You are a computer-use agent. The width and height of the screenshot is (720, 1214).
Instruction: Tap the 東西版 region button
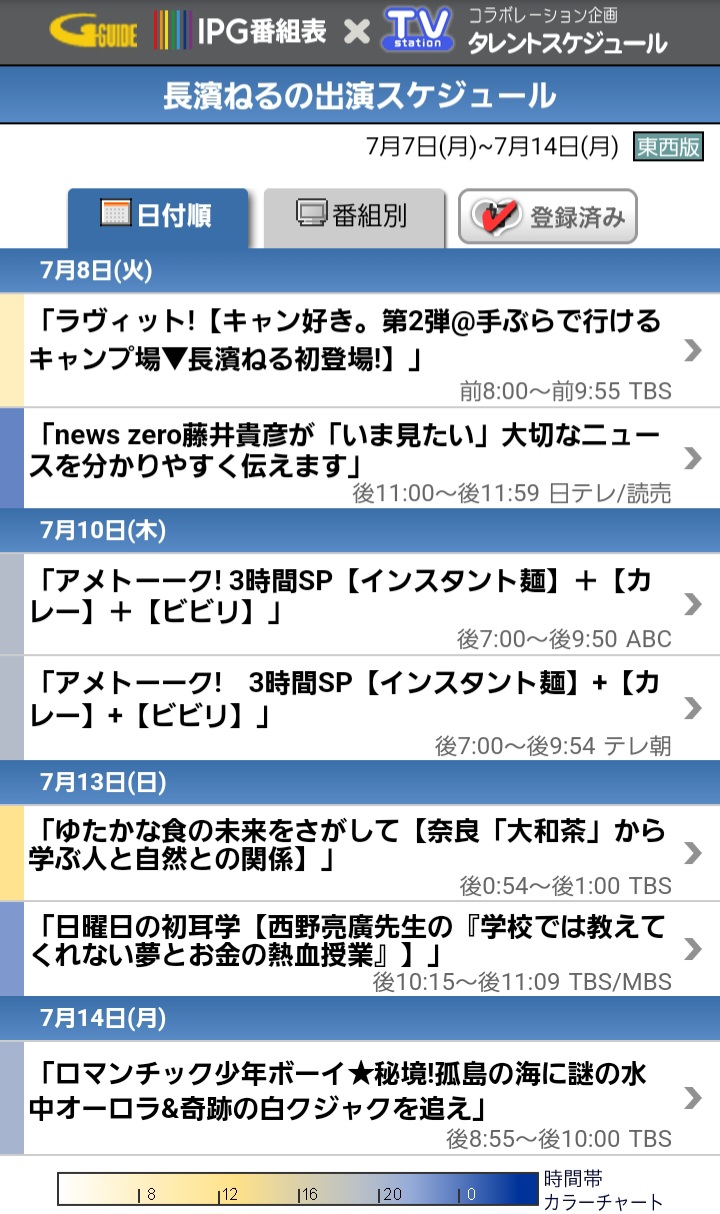[669, 147]
